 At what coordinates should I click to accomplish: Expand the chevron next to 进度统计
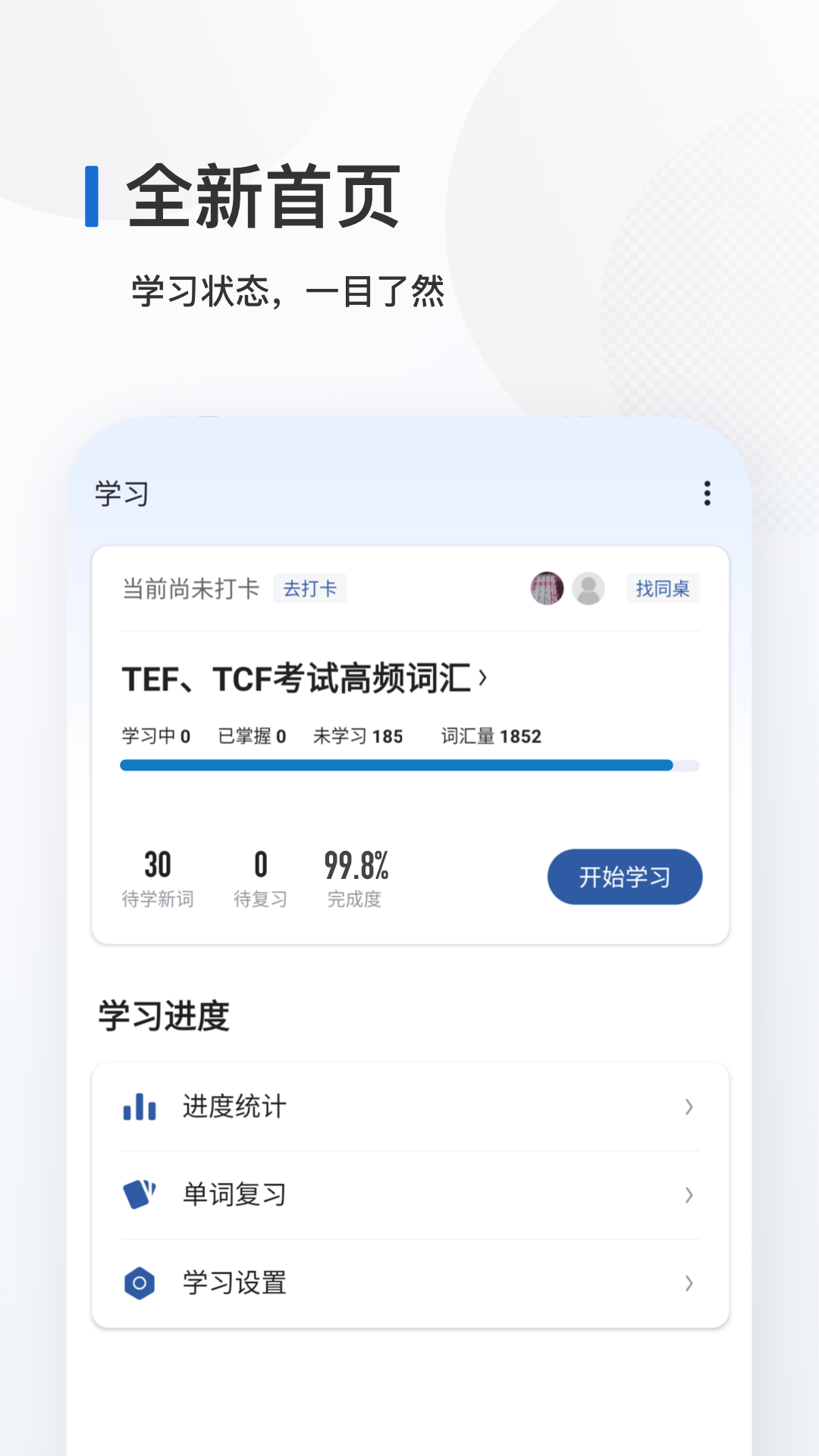click(x=689, y=1107)
